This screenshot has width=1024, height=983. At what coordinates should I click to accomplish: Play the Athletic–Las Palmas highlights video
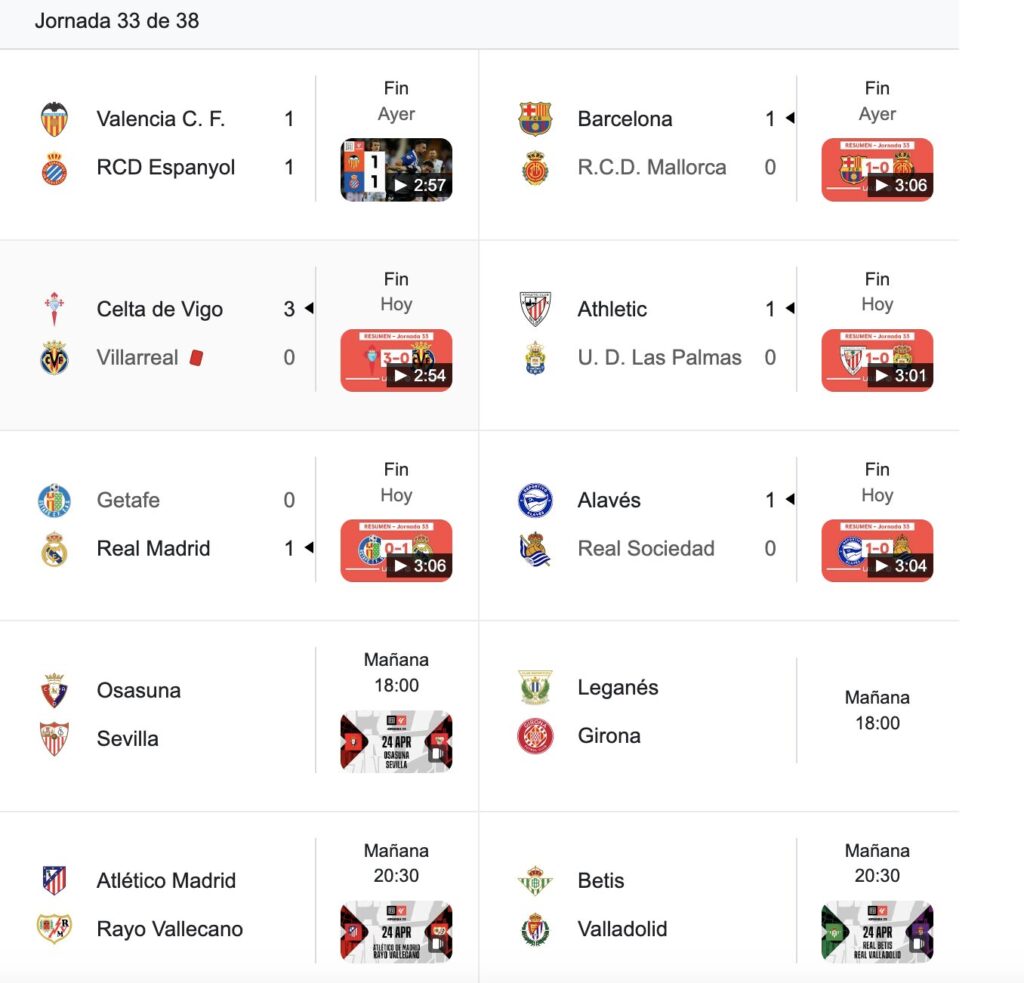[x=877, y=360]
